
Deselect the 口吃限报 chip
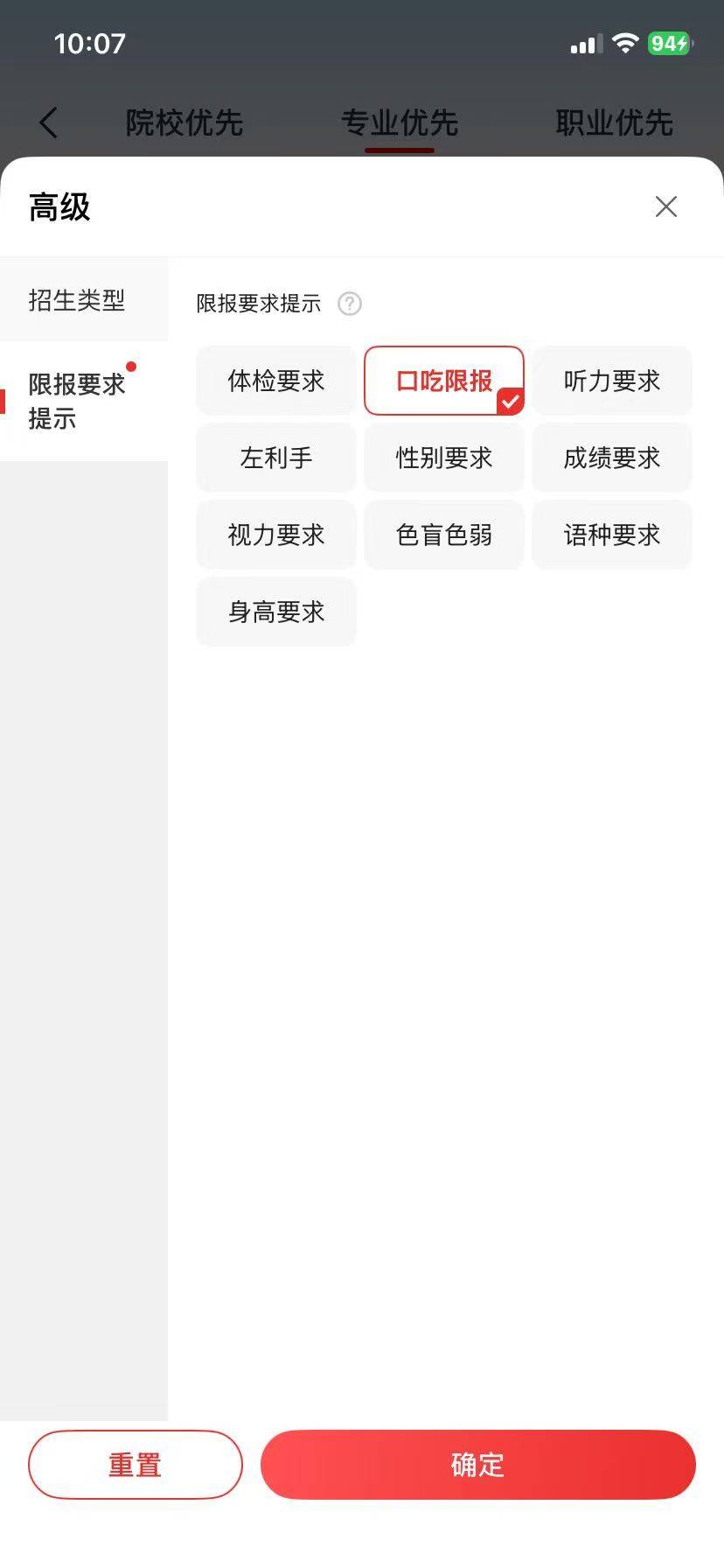(444, 381)
